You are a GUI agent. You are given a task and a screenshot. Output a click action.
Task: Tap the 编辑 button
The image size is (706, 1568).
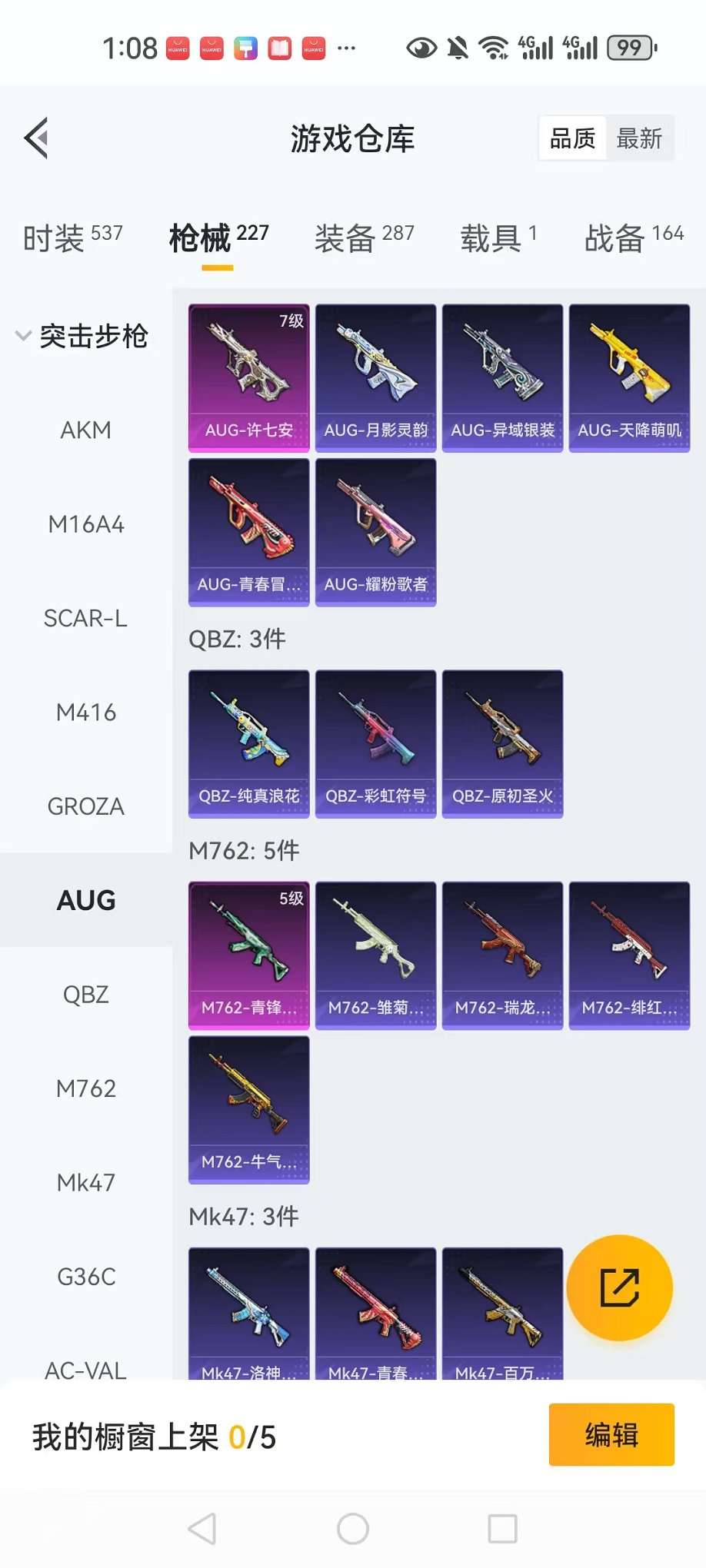click(x=611, y=1434)
